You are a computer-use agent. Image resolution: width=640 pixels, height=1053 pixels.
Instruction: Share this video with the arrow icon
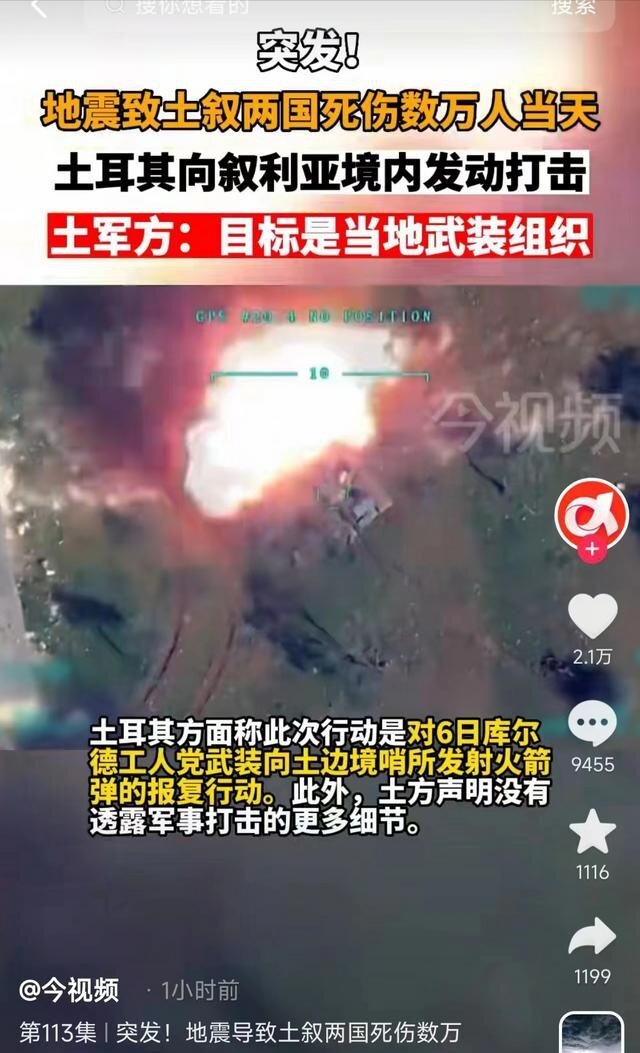pyautogui.click(x=592, y=936)
